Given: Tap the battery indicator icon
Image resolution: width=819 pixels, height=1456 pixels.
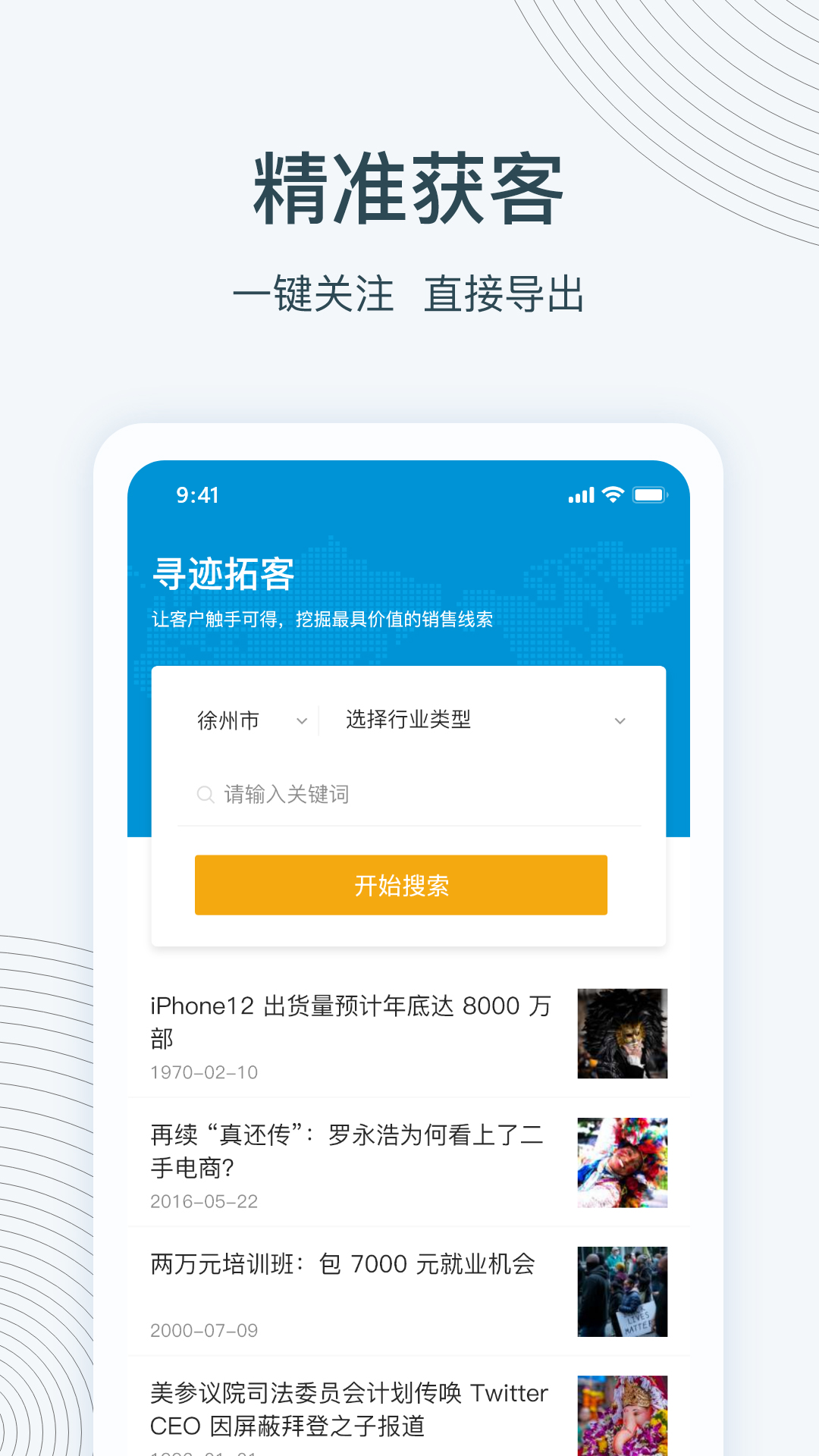Looking at the screenshot, I should pos(649,494).
